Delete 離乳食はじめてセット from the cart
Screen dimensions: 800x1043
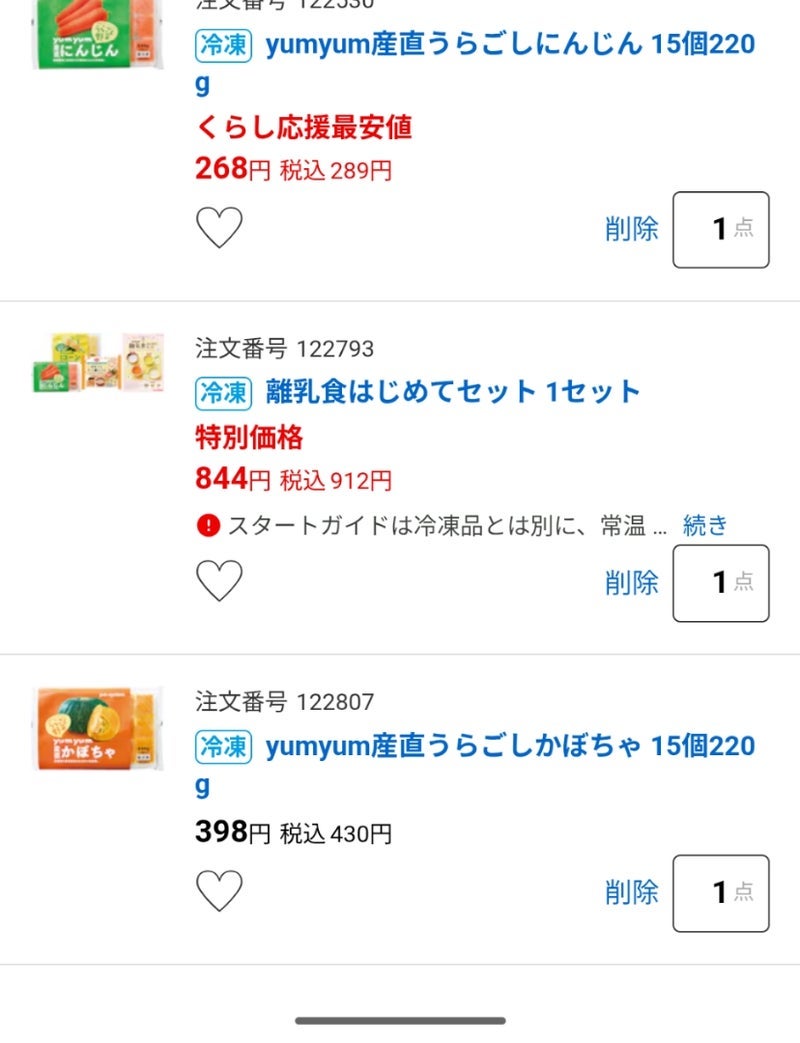[x=632, y=582]
